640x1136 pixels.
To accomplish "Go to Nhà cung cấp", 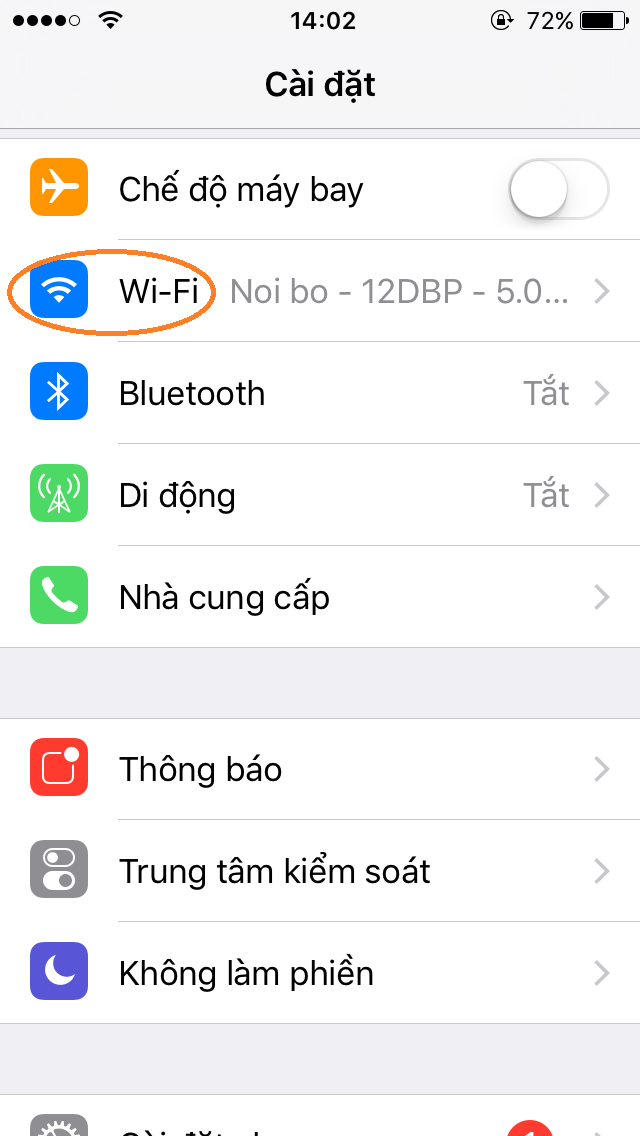I will coord(320,597).
